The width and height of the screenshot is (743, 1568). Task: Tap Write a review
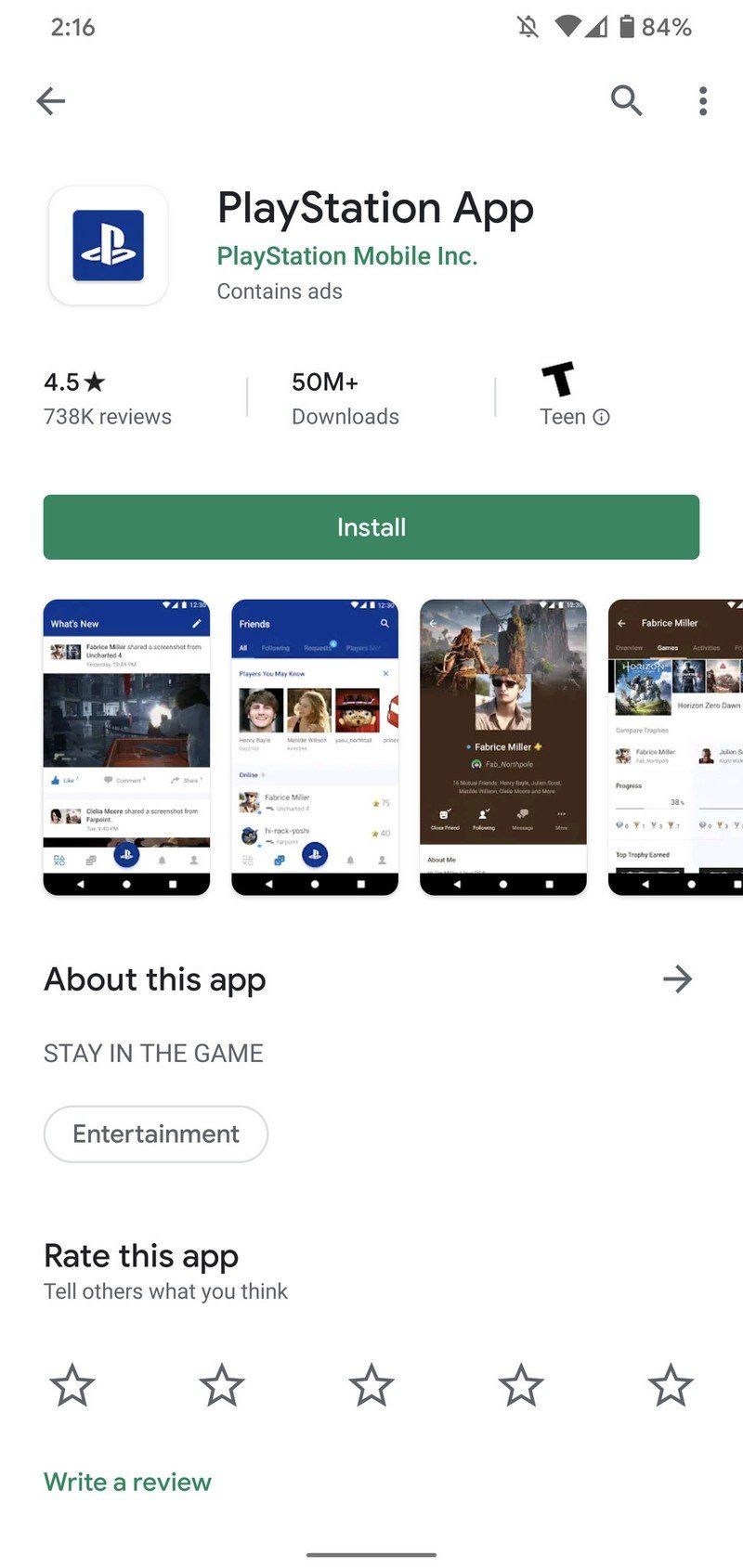tap(127, 1482)
